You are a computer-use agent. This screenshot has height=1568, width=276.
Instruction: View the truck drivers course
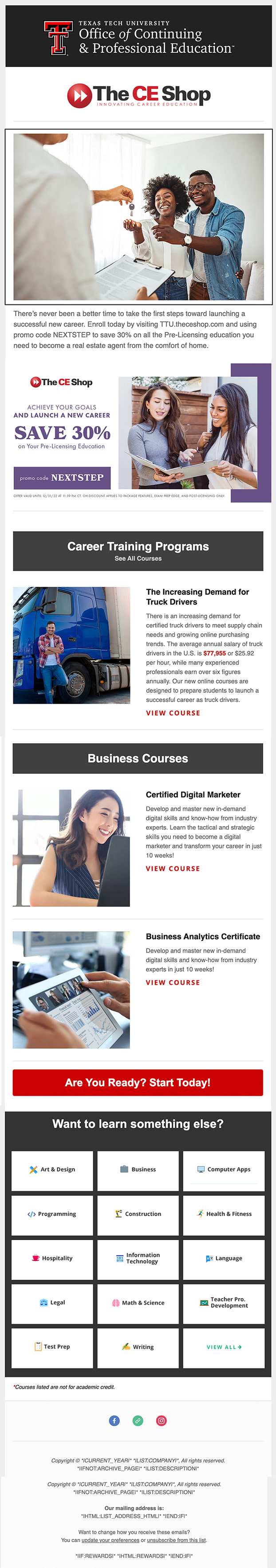173,713
